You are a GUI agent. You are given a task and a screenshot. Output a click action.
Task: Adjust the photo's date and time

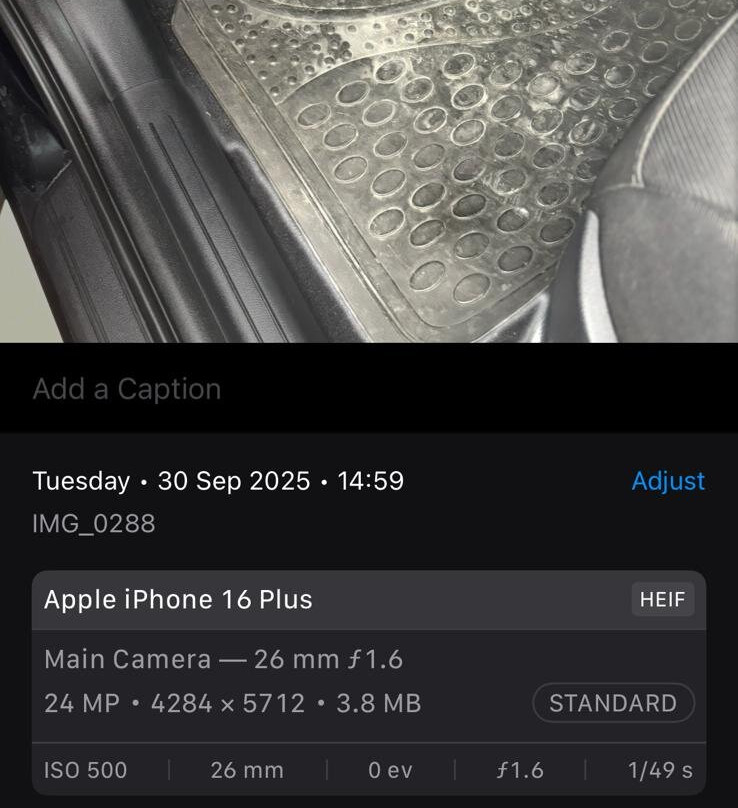click(668, 481)
